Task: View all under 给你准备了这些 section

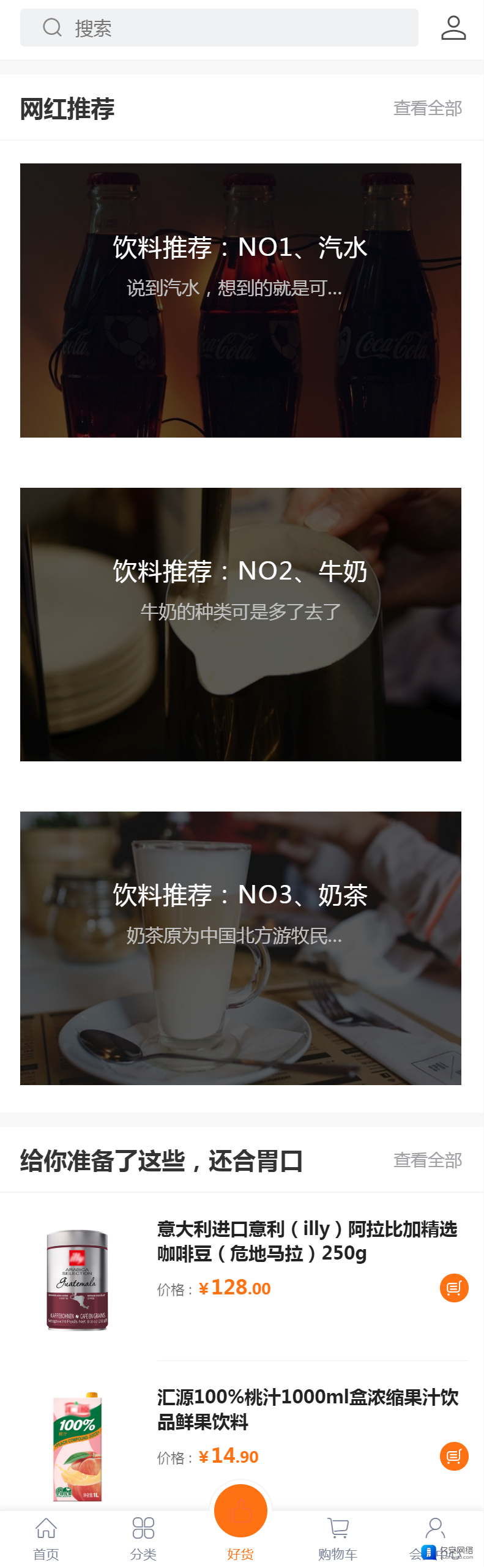Action: pyautogui.click(x=427, y=1160)
